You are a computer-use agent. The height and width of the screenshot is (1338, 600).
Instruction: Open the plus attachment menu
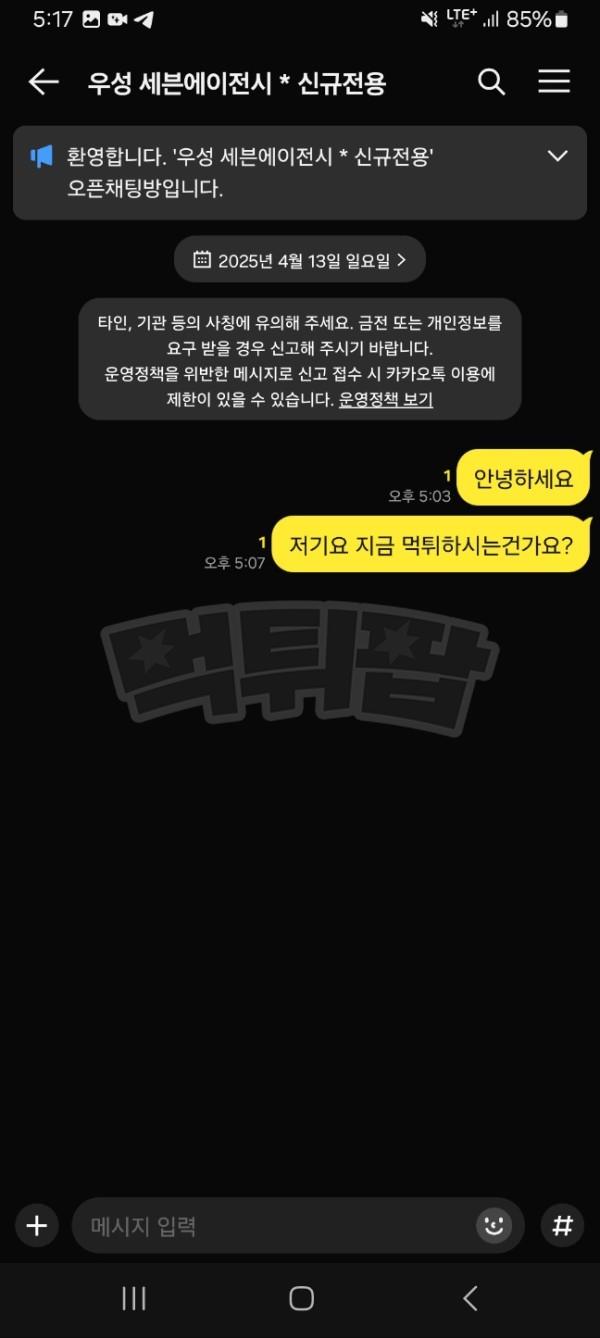[37, 1225]
